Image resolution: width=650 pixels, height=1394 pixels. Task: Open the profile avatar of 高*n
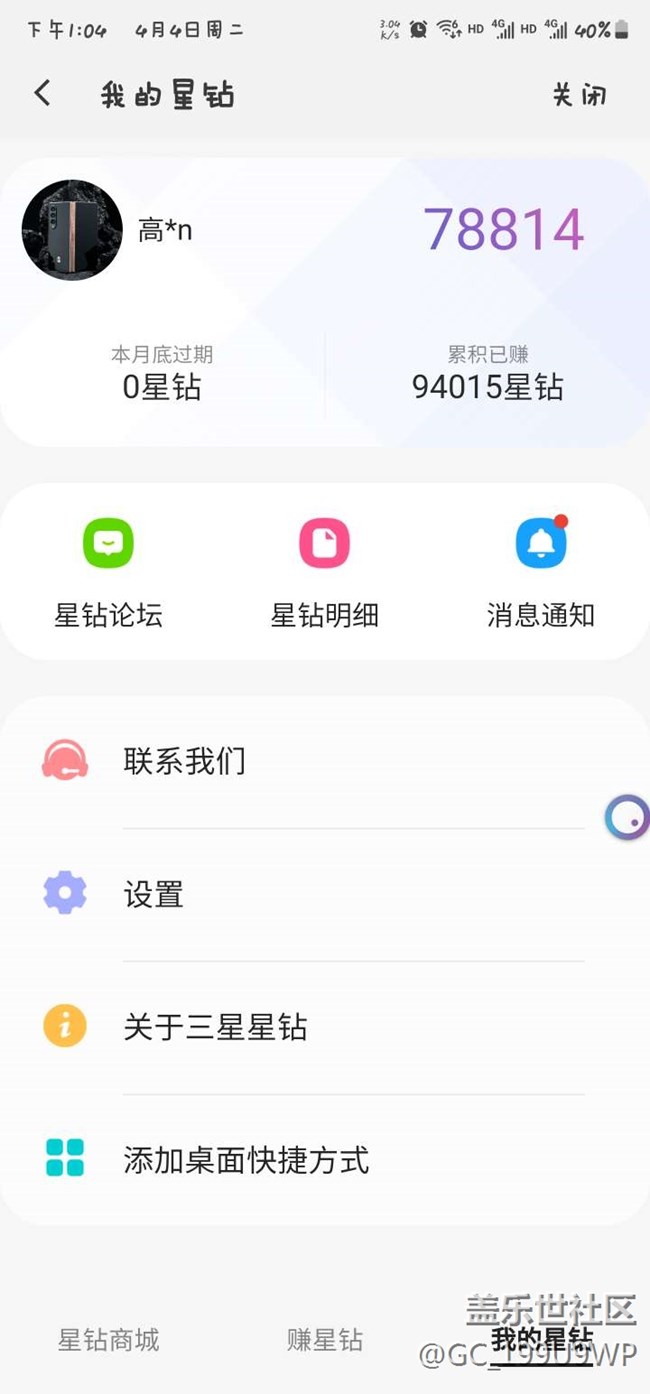pos(72,230)
